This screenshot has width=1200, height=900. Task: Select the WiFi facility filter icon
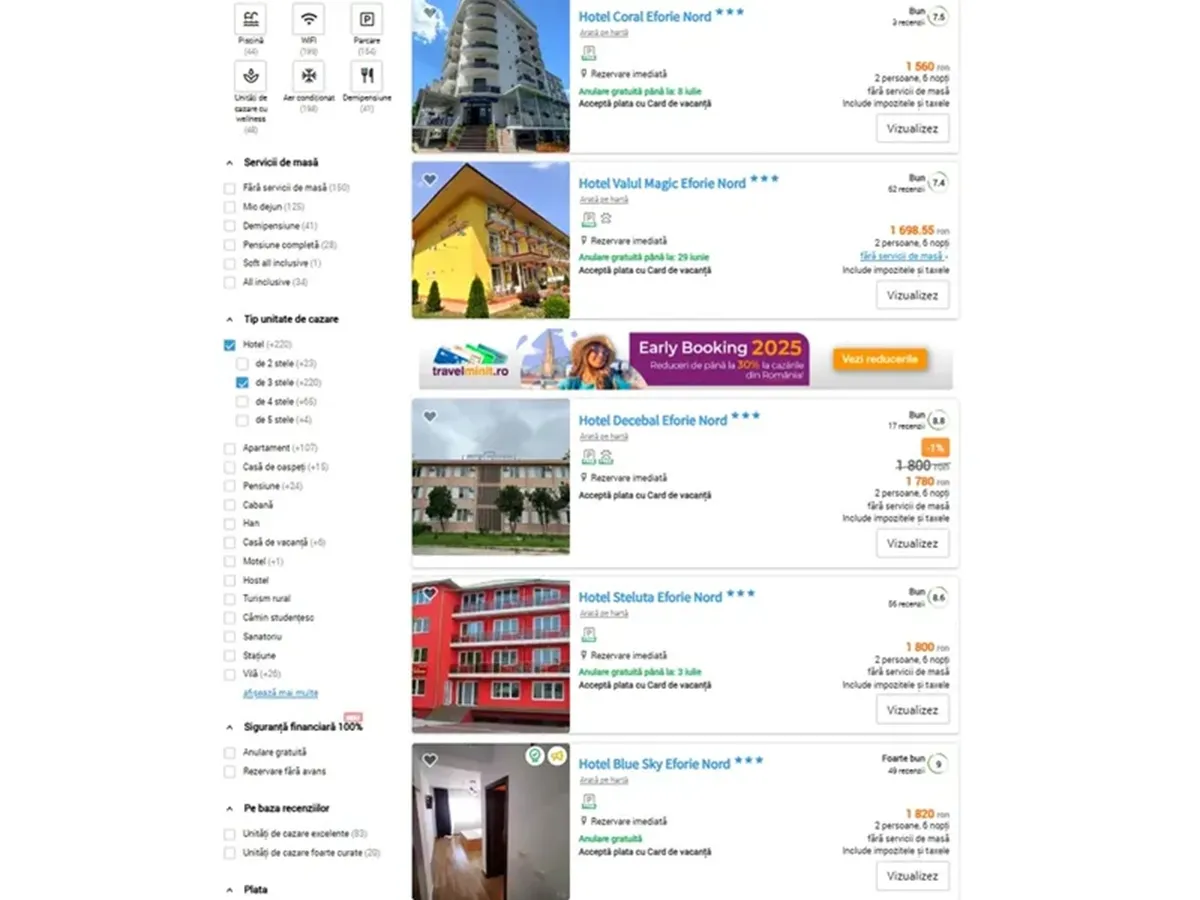point(308,19)
